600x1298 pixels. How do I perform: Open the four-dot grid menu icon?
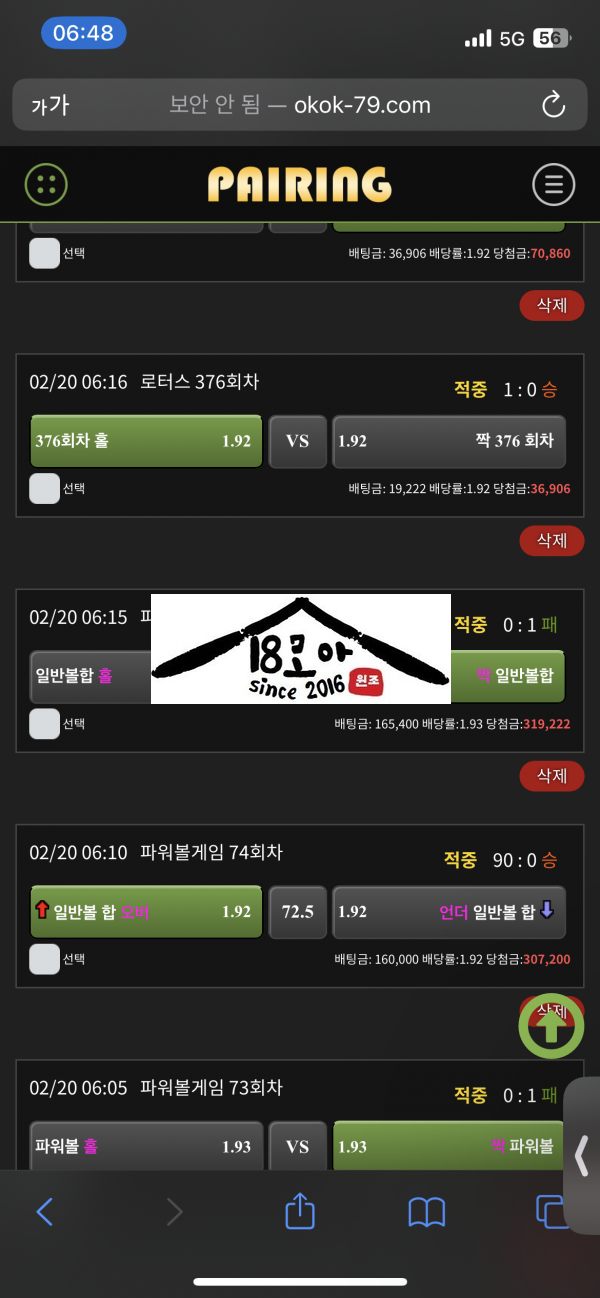[x=46, y=185]
